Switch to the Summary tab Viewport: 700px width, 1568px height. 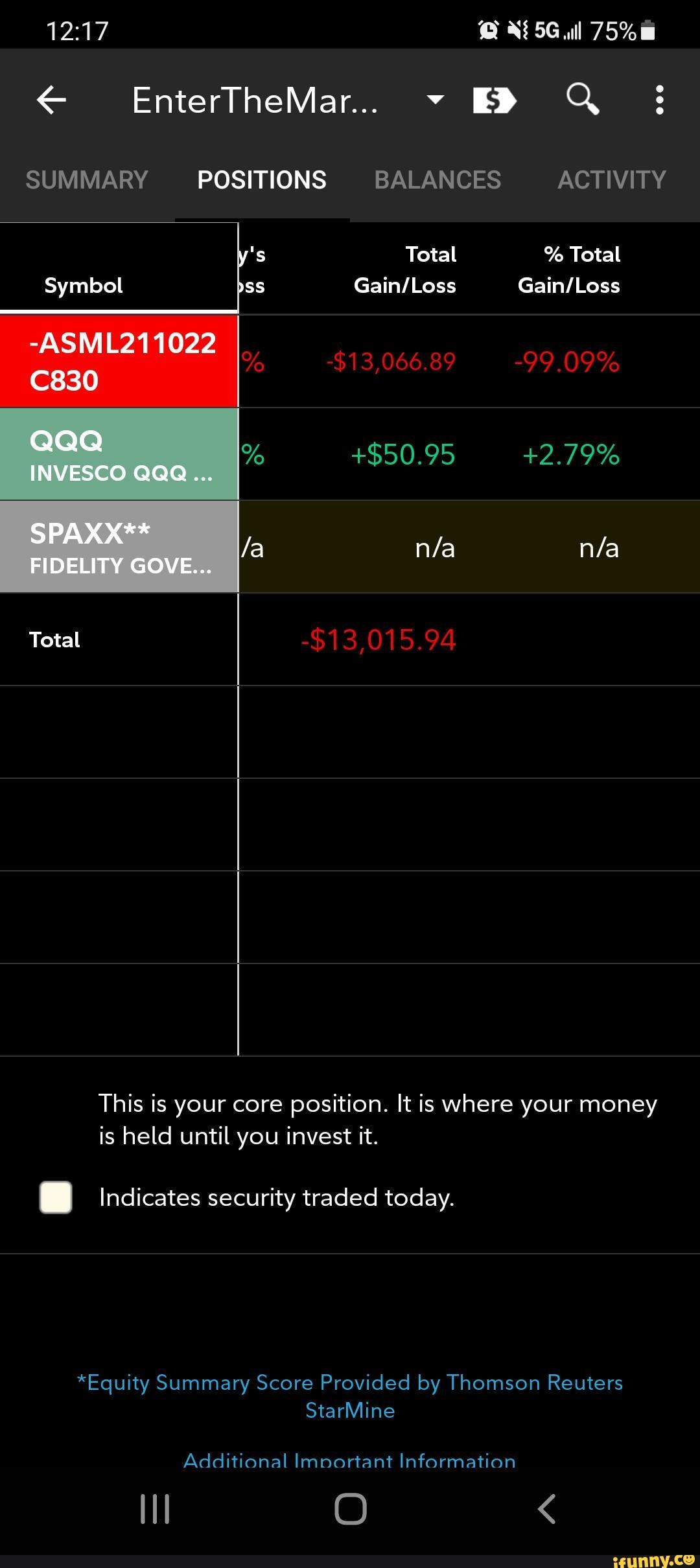click(87, 180)
